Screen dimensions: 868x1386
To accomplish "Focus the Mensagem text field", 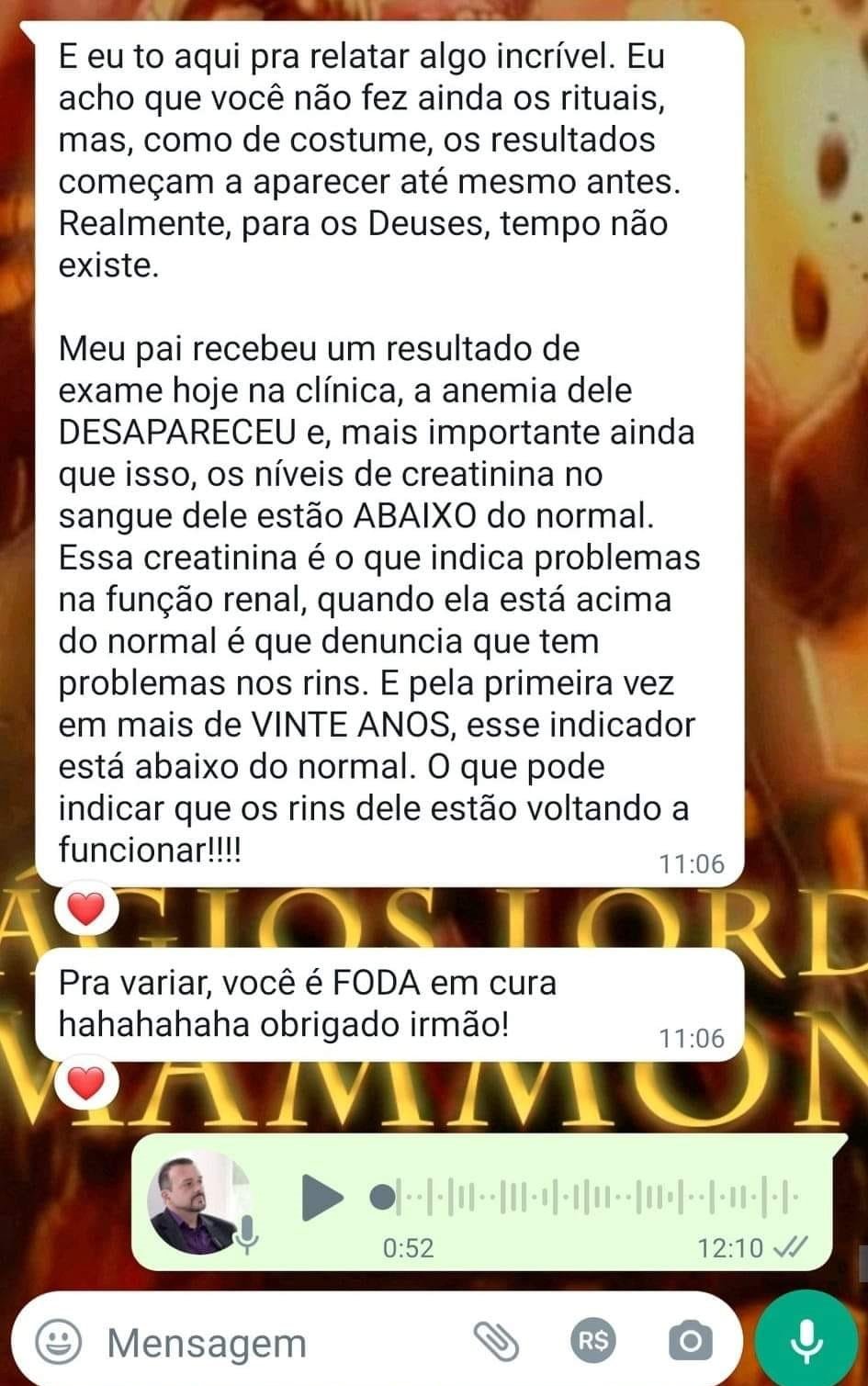I will [276, 1343].
